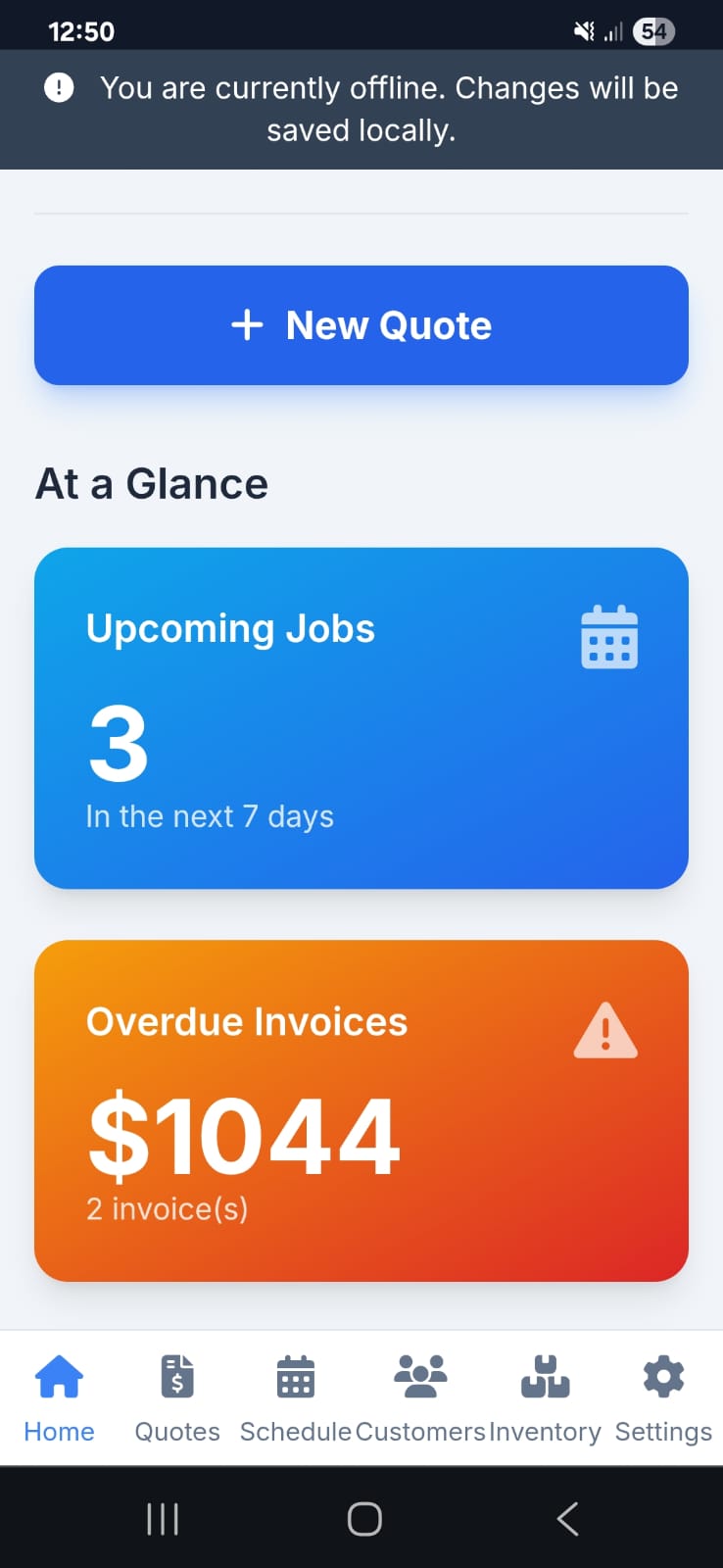Click the warning triangle on Overdue Invoices
Screen dimensions: 723x1568
click(x=605, y=1029)
